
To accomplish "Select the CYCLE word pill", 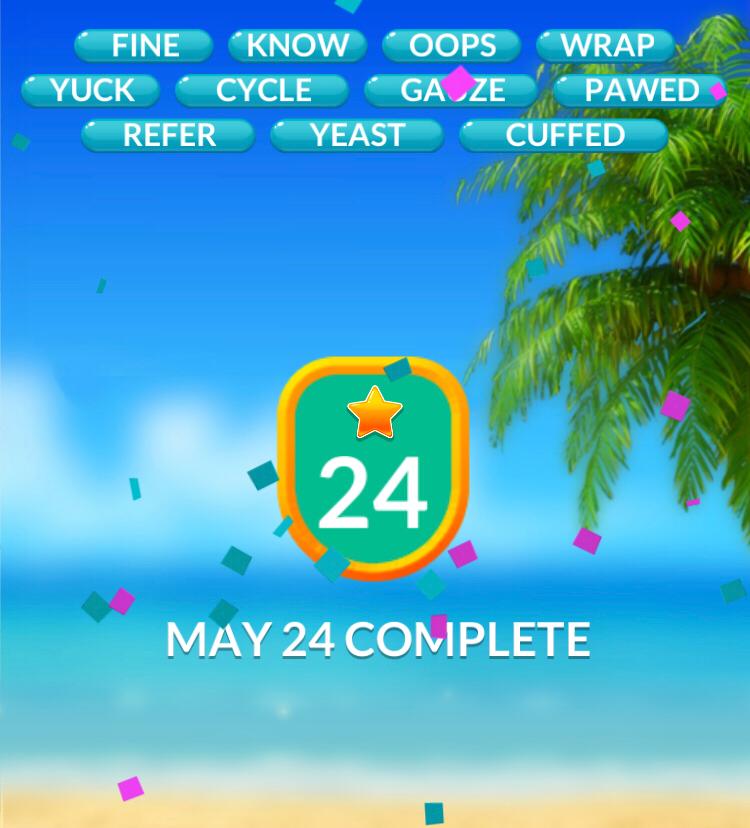I will click(x=263, y=90).
